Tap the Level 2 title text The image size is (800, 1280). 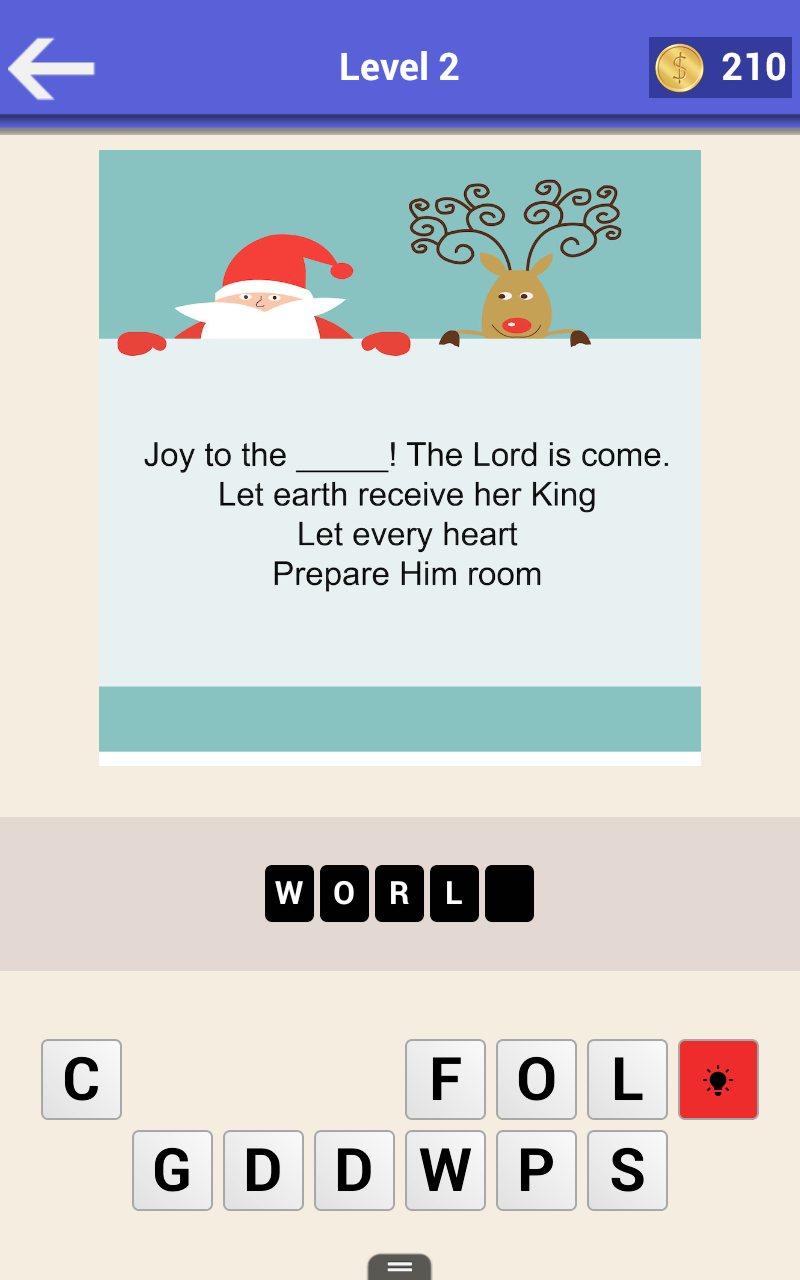(399, 67)
